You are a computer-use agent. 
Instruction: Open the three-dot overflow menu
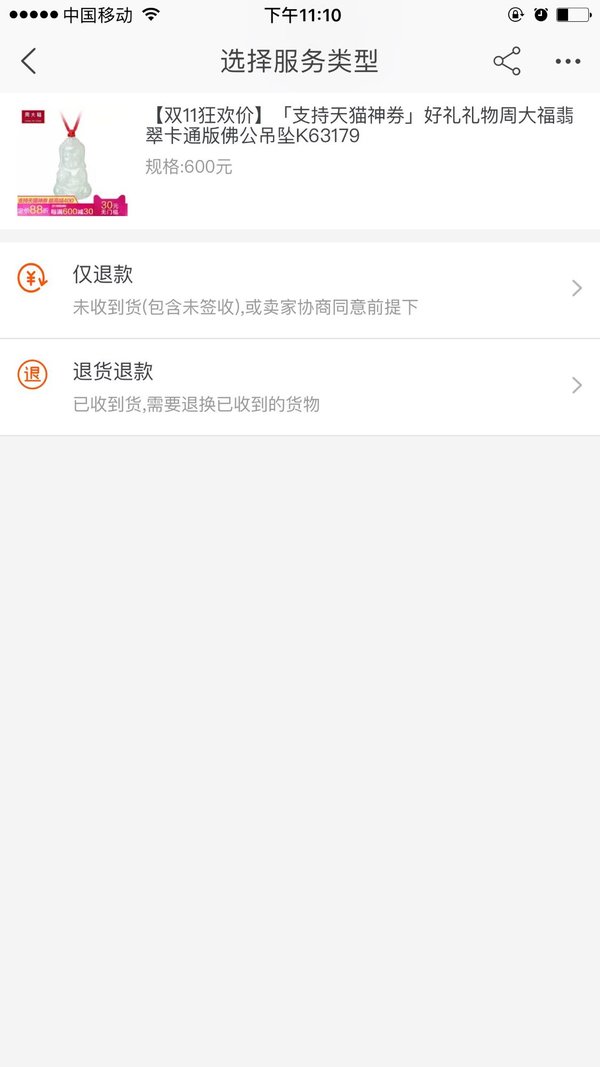coord(567,61)
